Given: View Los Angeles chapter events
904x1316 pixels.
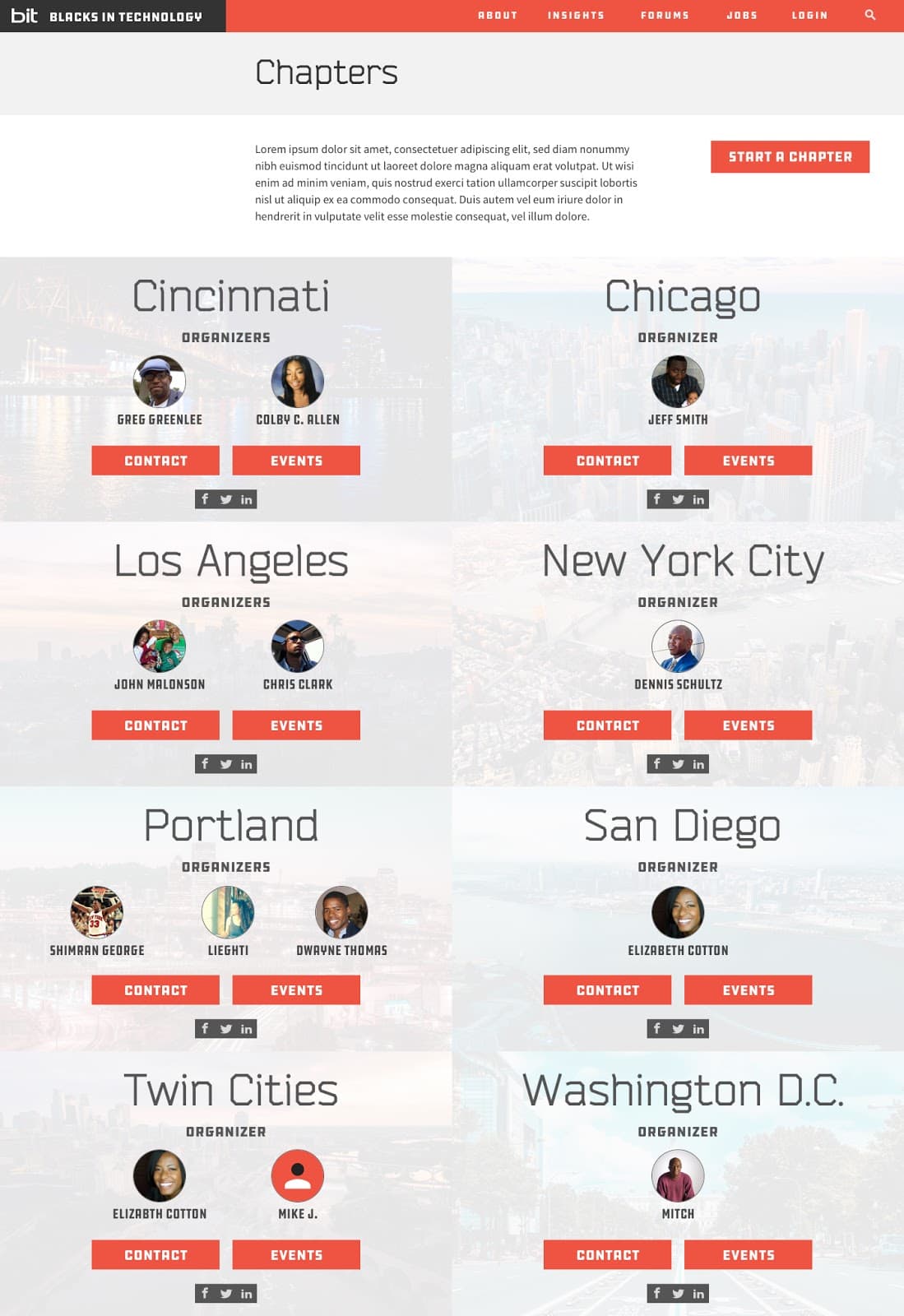Looking at the screenshot, I should click(296, 725).
